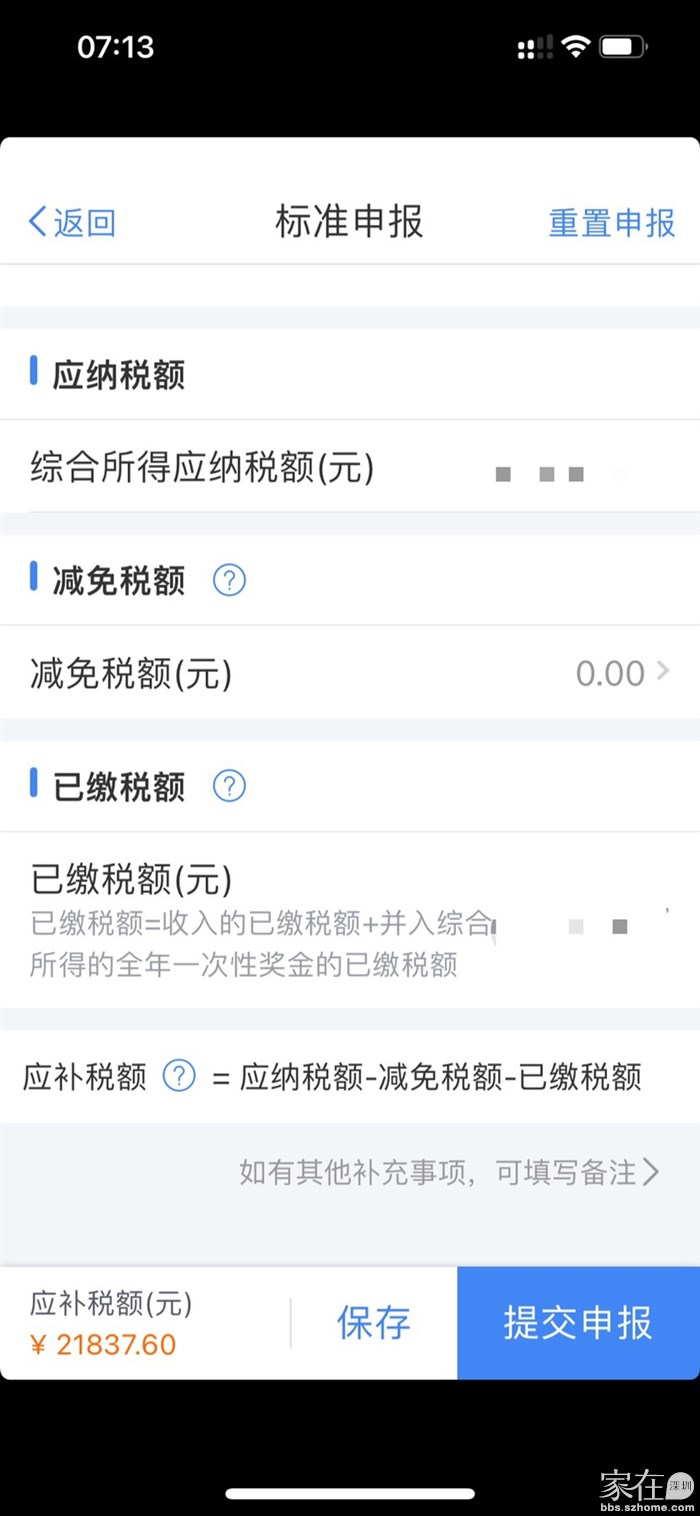Show help for 已缴税额 heading
The height and width of the screenshot is (1516, 700).
point(229,786)
